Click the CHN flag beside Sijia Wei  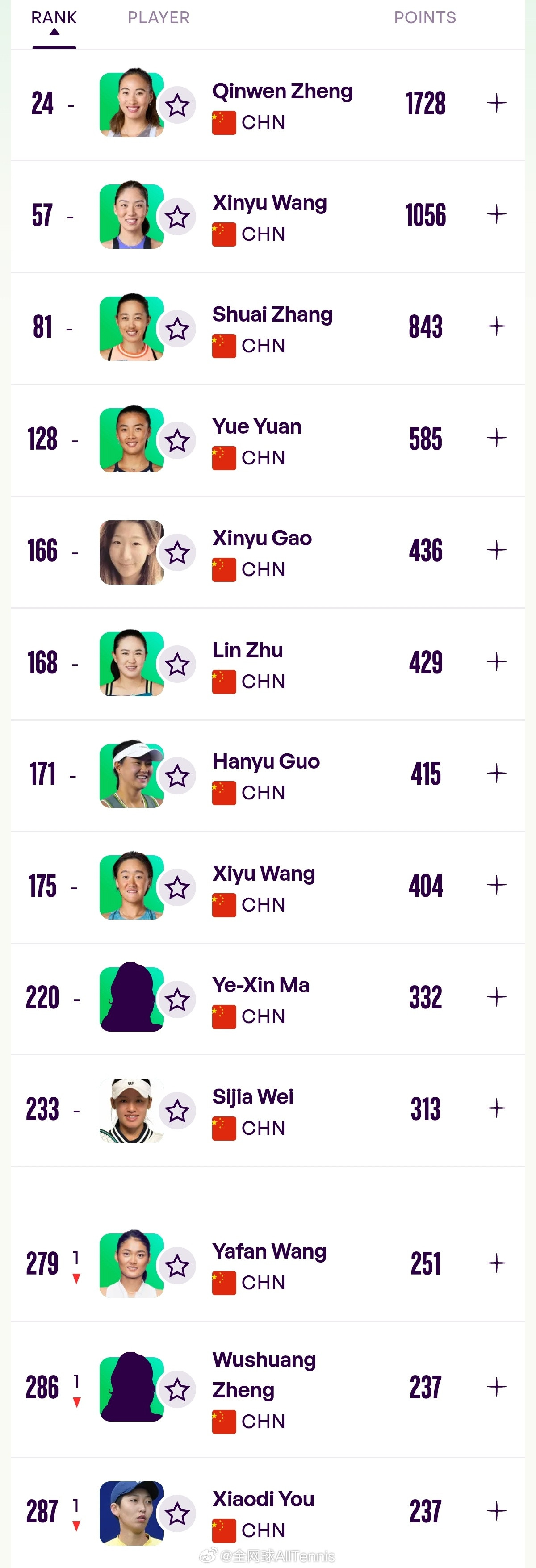click(224, 1129)
